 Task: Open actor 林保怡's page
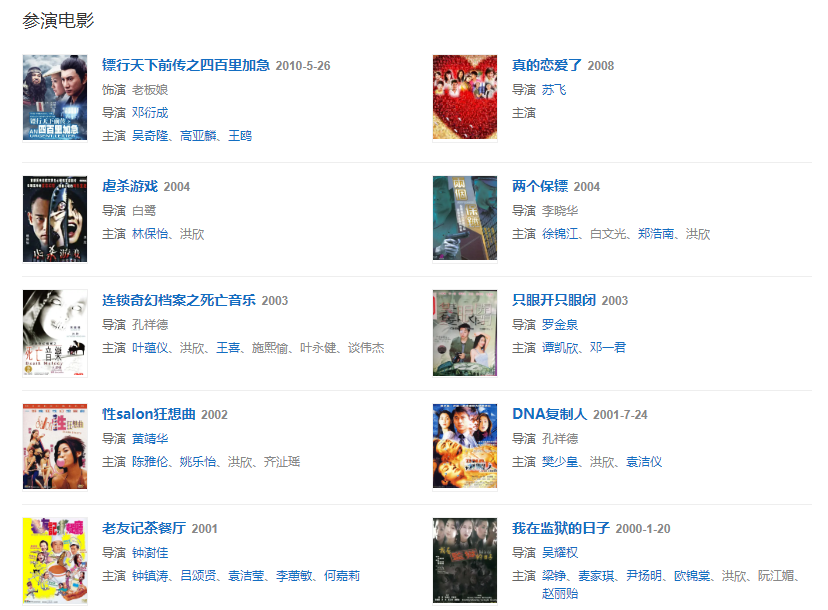coord(151,234)
